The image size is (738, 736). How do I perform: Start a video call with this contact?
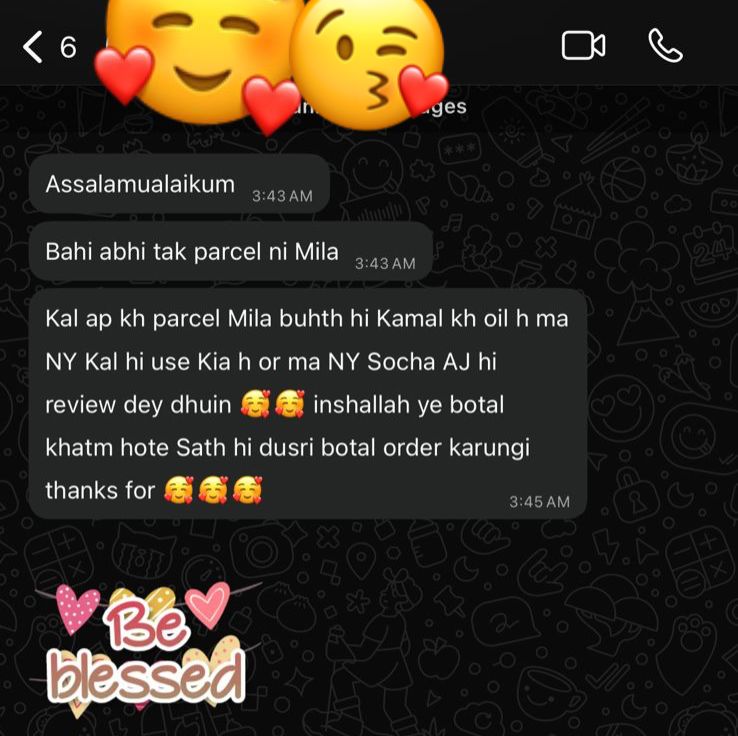pos(583,46)
